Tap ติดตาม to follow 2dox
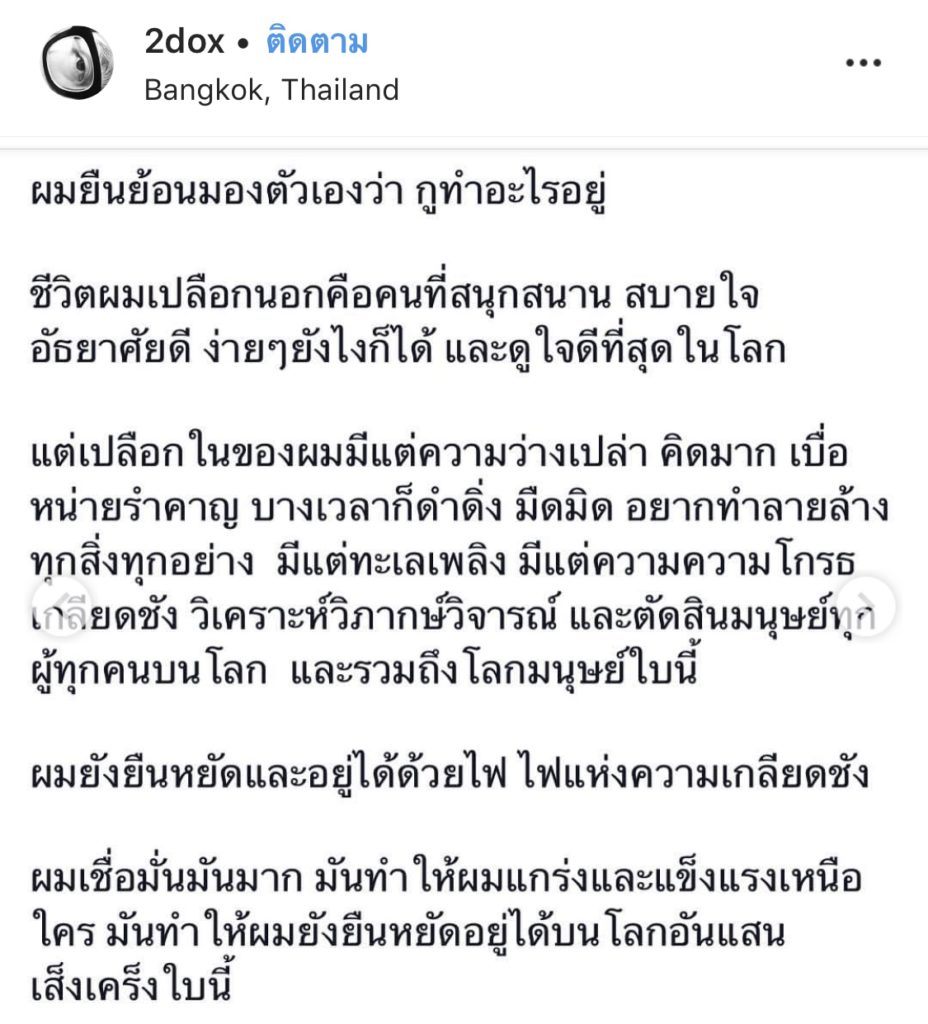 (x=317, y=42)
